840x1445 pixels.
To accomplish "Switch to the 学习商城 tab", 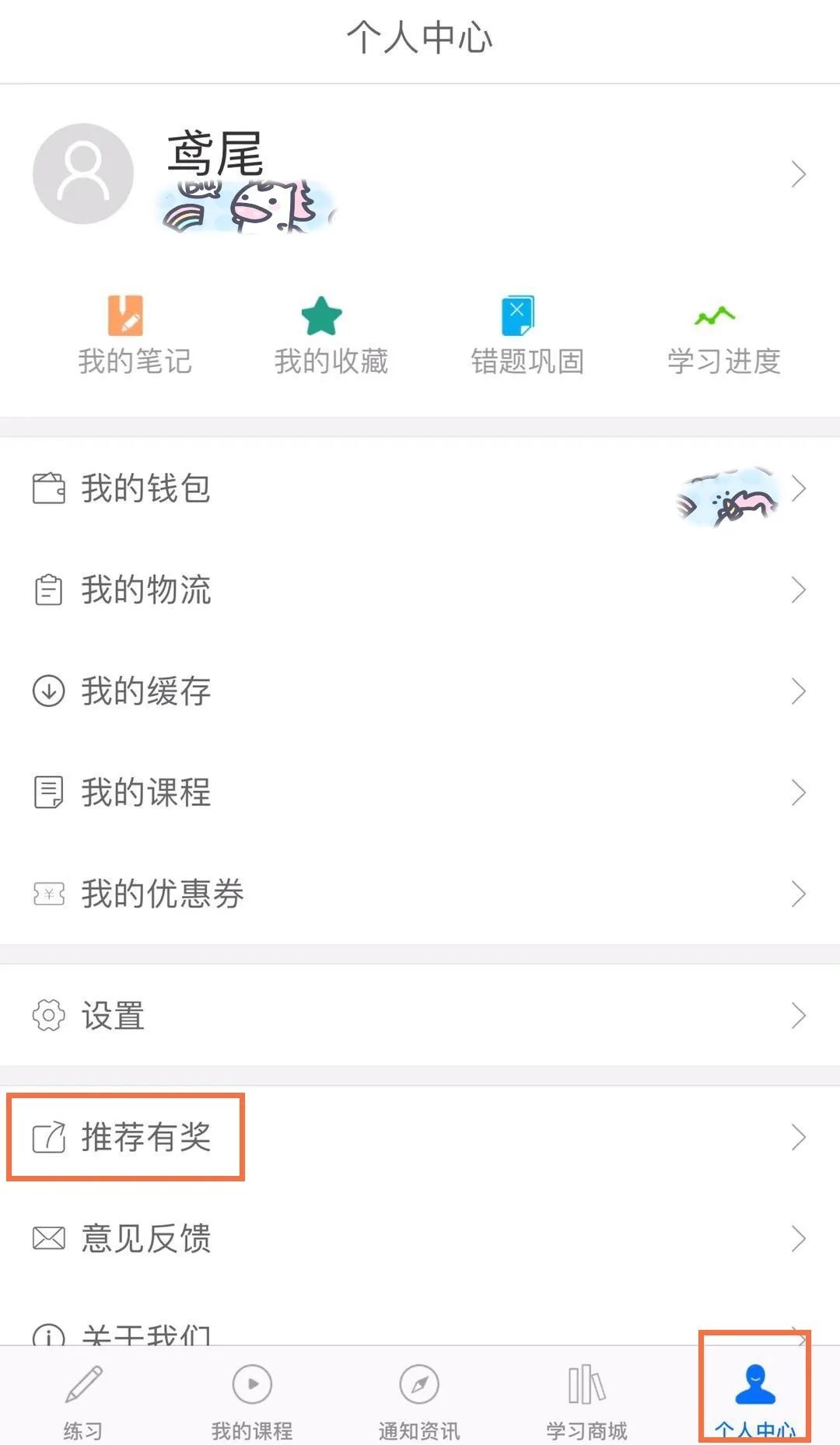I will coord(586,1398).
